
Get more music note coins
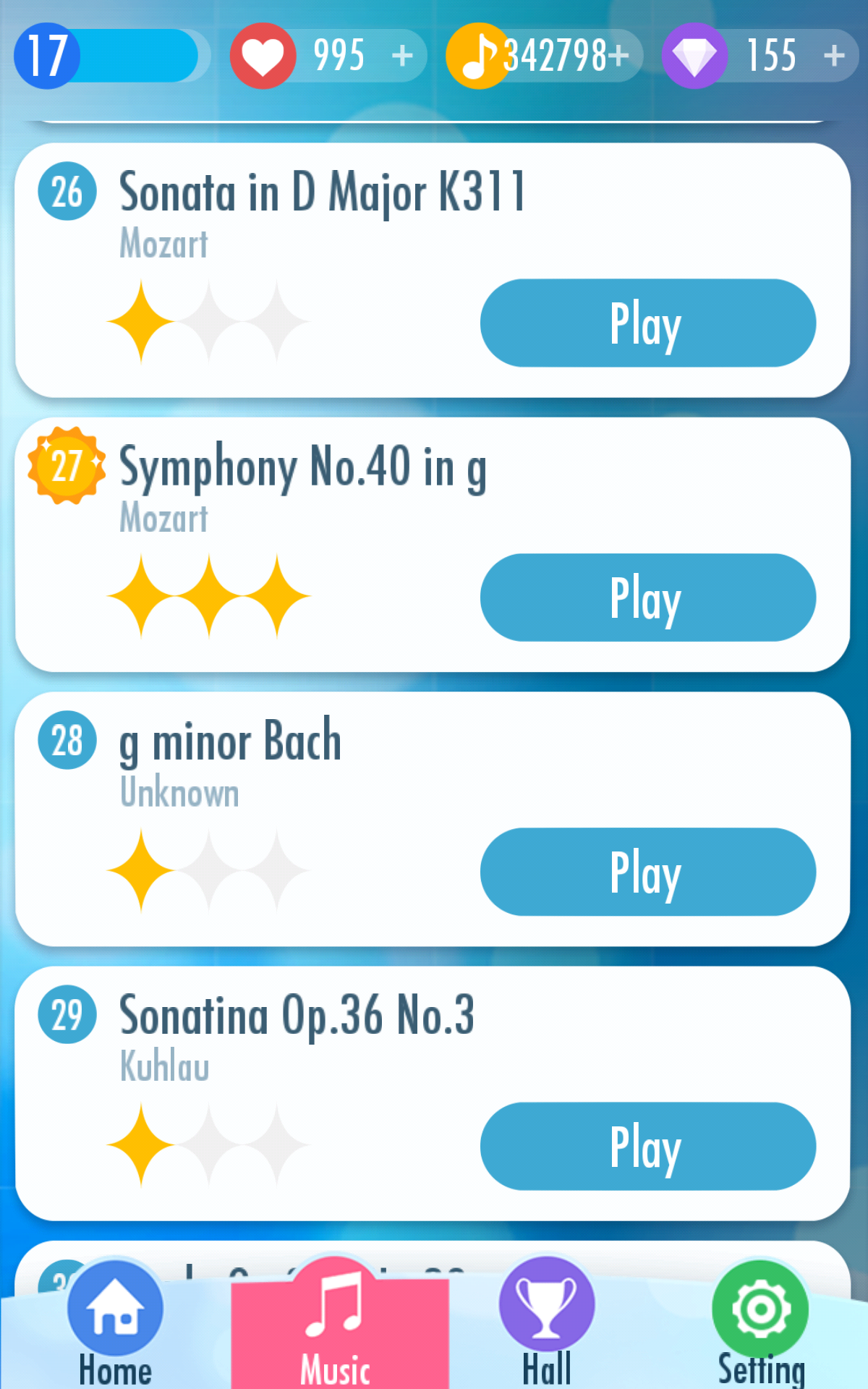click(618, 56)
